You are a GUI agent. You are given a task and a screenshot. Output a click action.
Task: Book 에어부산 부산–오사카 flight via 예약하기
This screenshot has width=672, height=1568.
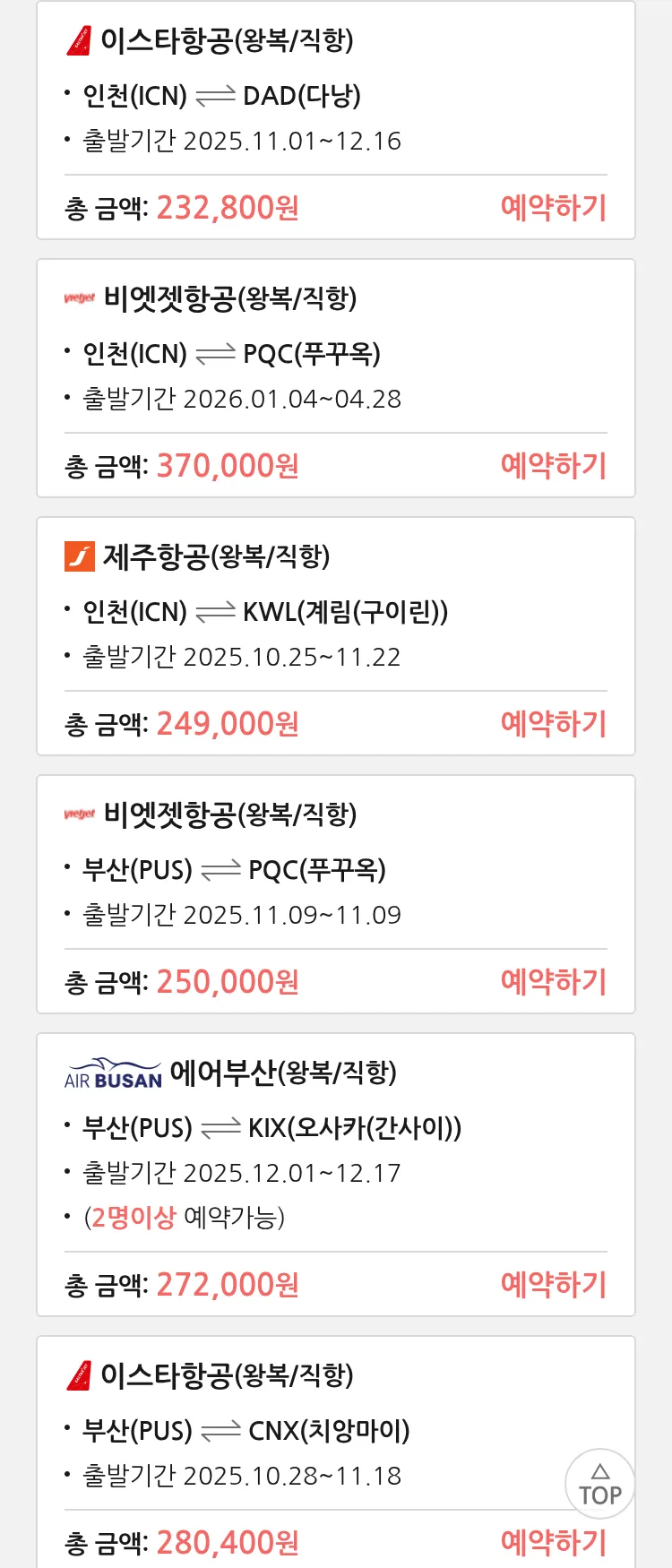[553, 1285]
